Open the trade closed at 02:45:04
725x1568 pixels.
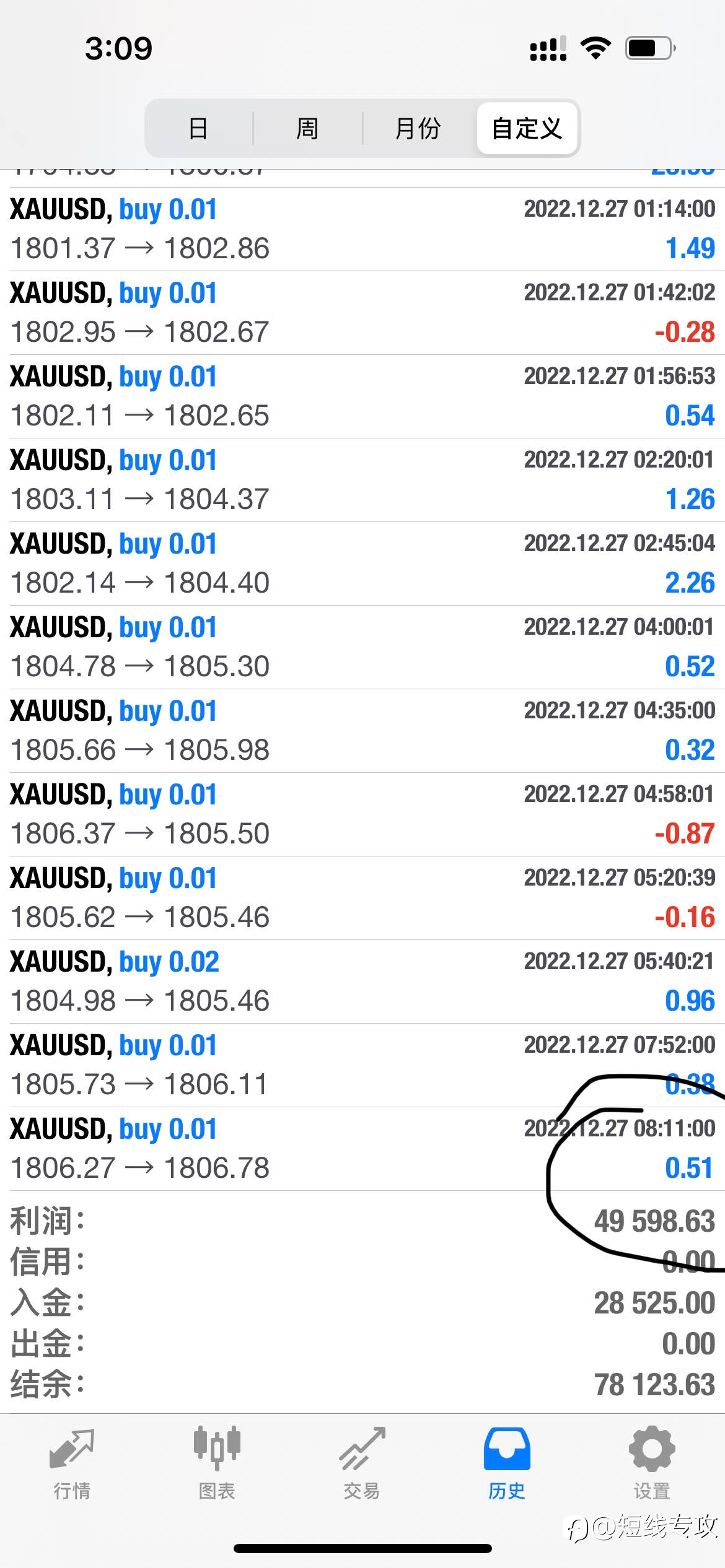point(362,564)
